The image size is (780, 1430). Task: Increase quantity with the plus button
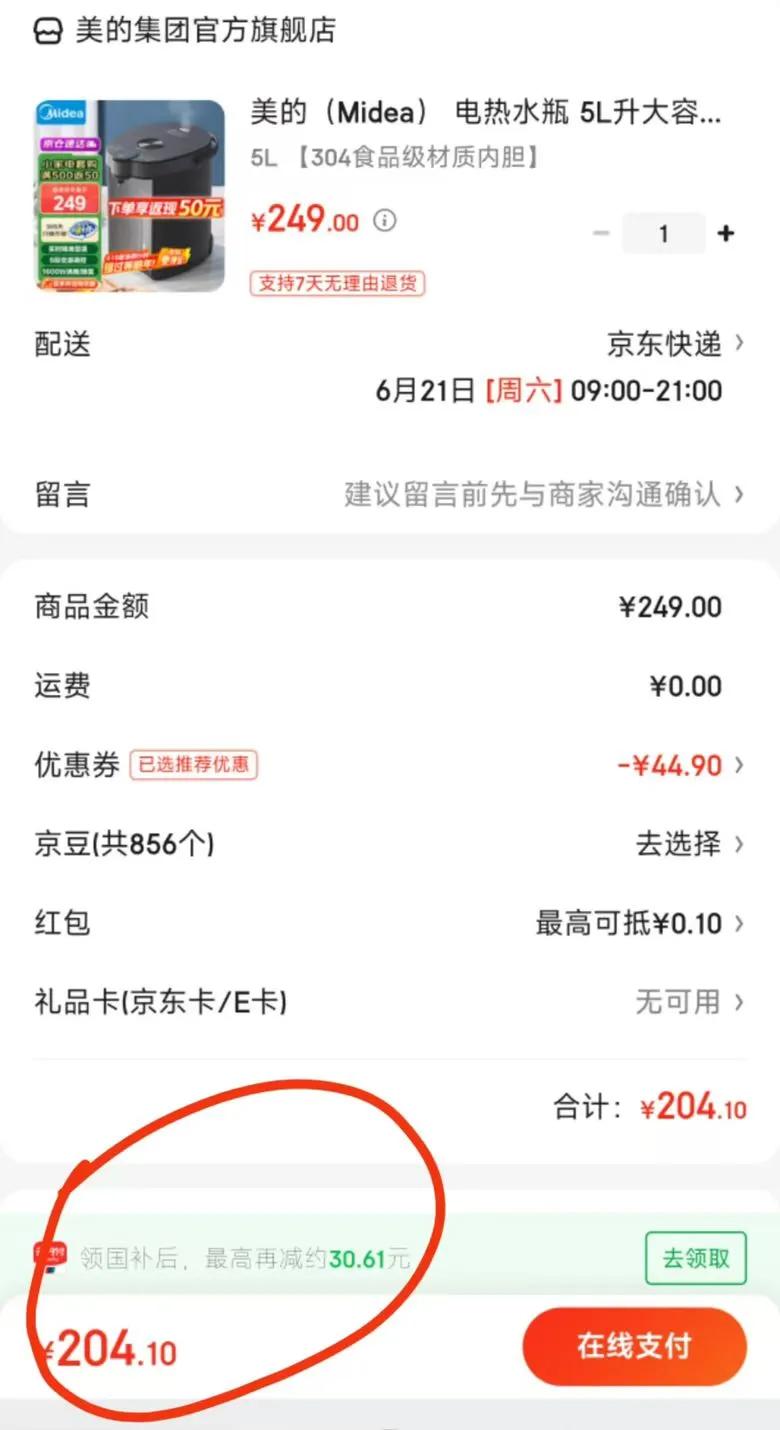(726, 234)
